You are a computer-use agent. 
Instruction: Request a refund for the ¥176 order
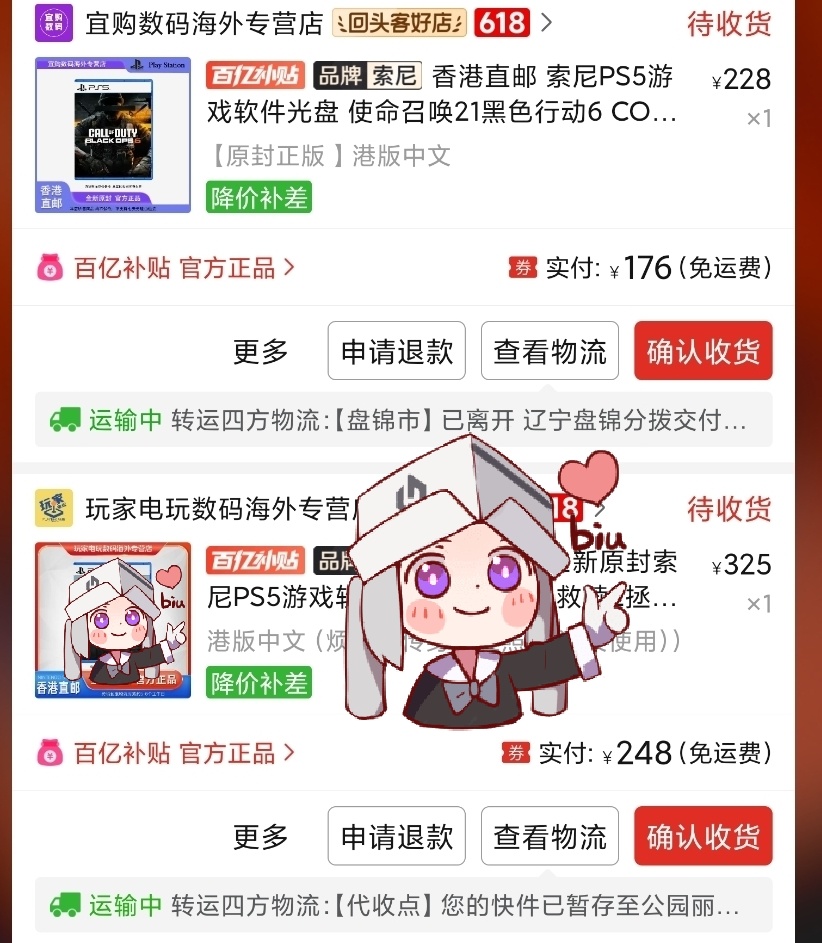[x=397, y=351]
